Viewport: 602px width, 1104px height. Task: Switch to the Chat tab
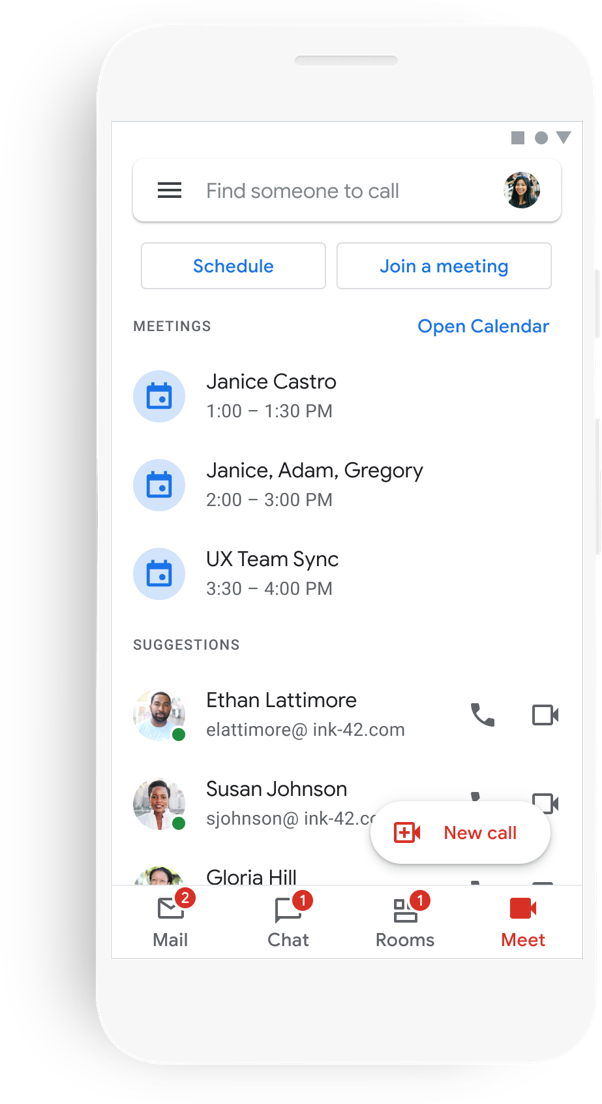point(288,922)
